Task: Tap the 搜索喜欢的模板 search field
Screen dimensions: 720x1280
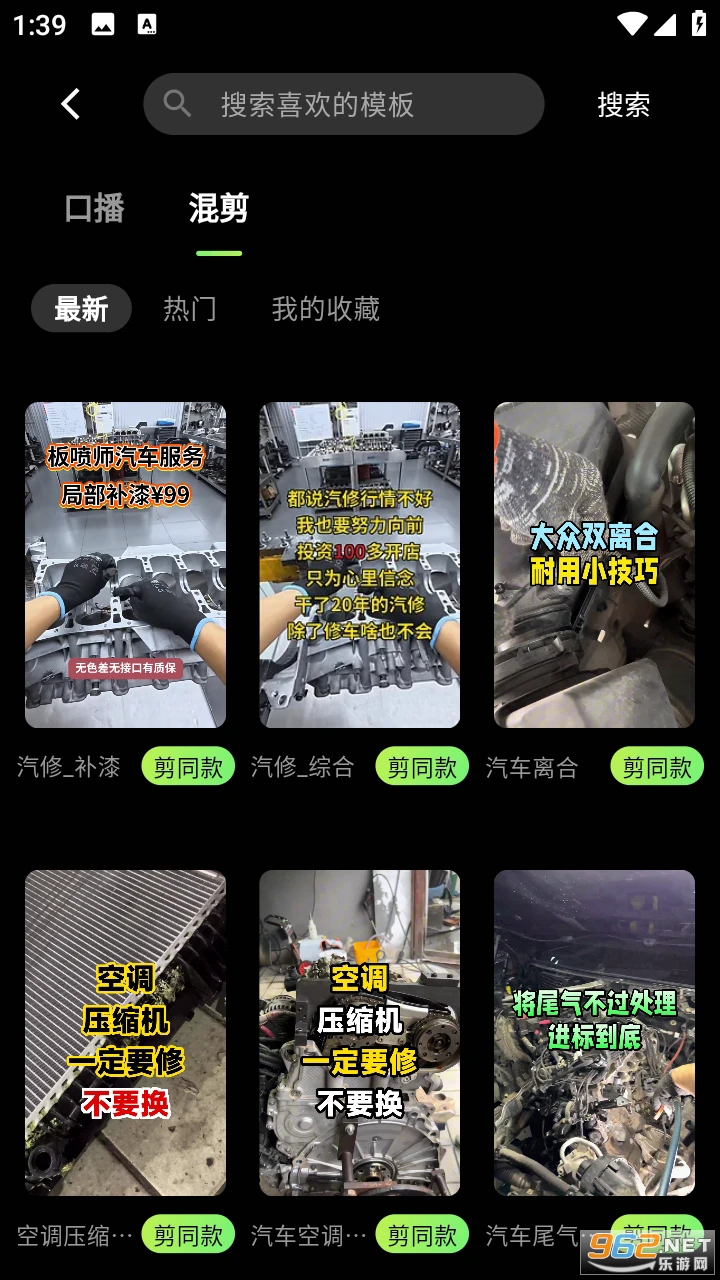Action: tap(343, 104)
